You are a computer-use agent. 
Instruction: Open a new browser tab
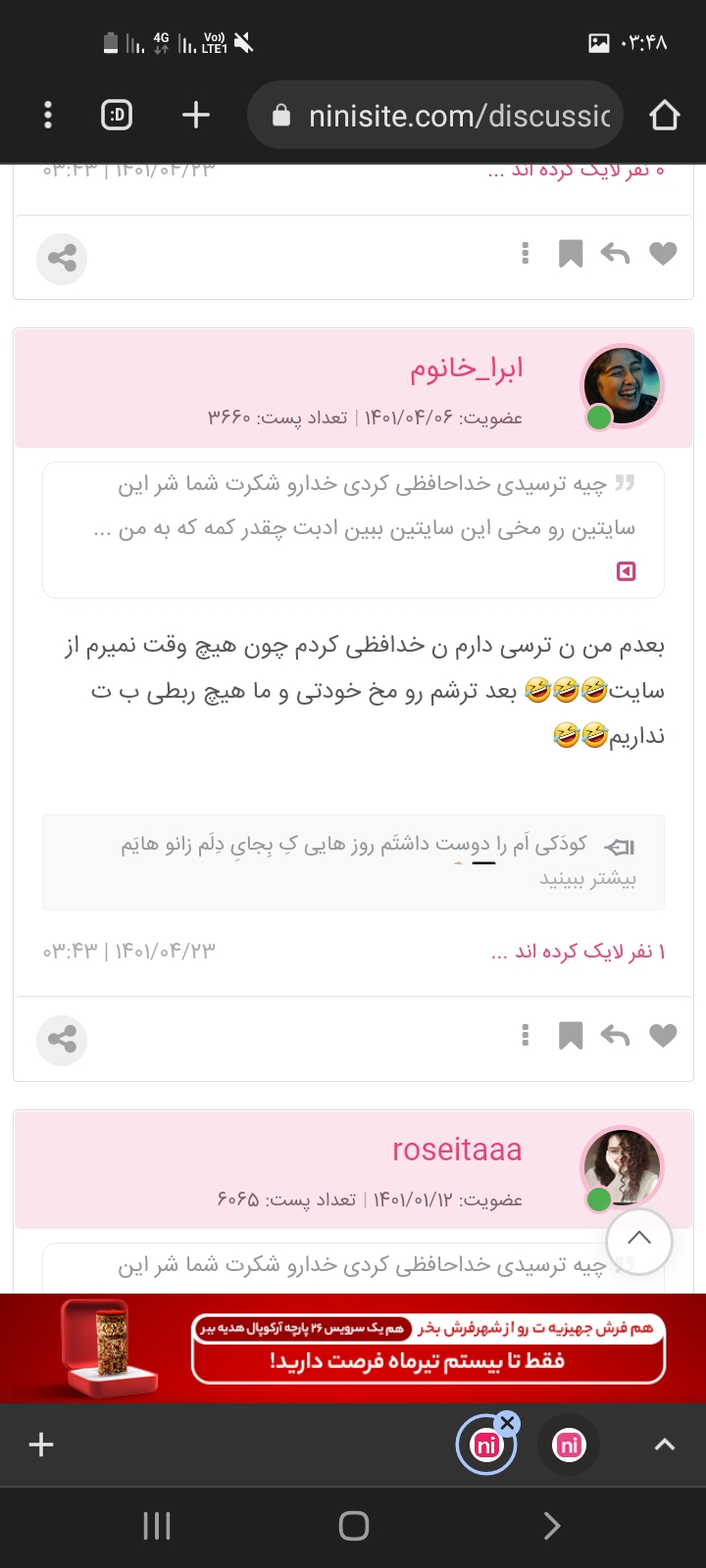pyautogui.click(x=196, y=116)
